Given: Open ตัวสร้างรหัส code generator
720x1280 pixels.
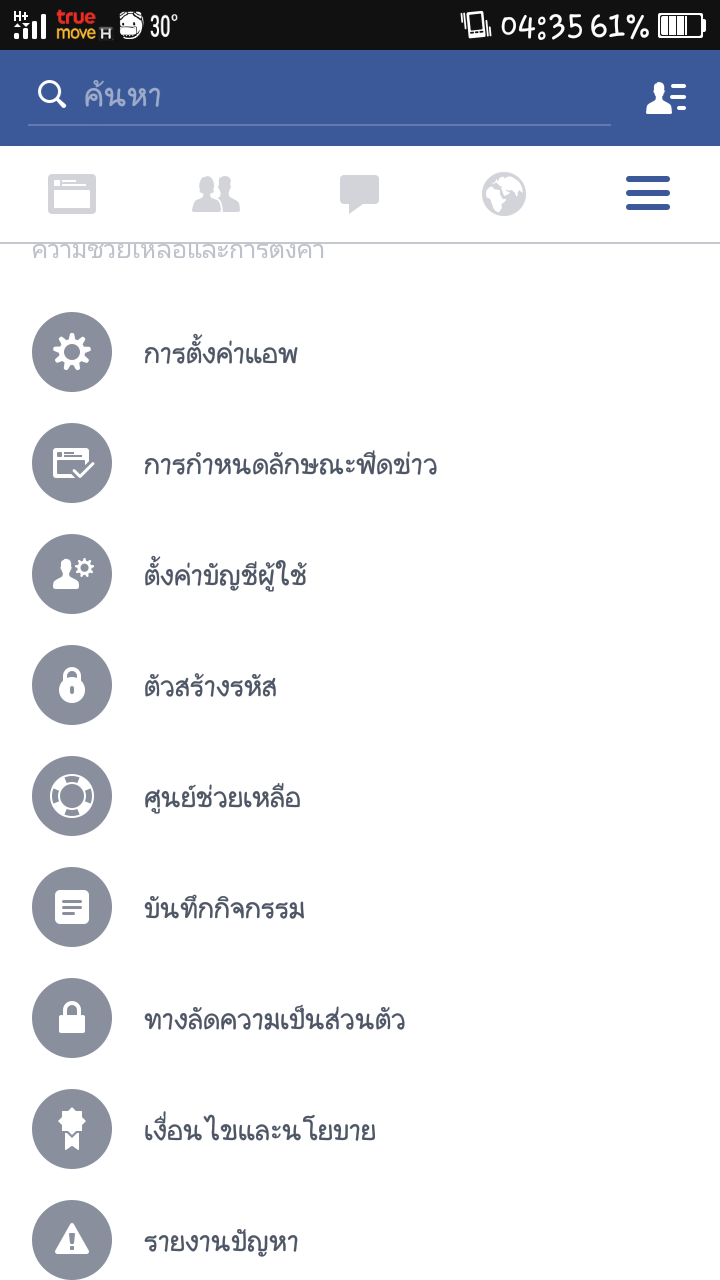Looking at the screenshot, I should (360, 685).
